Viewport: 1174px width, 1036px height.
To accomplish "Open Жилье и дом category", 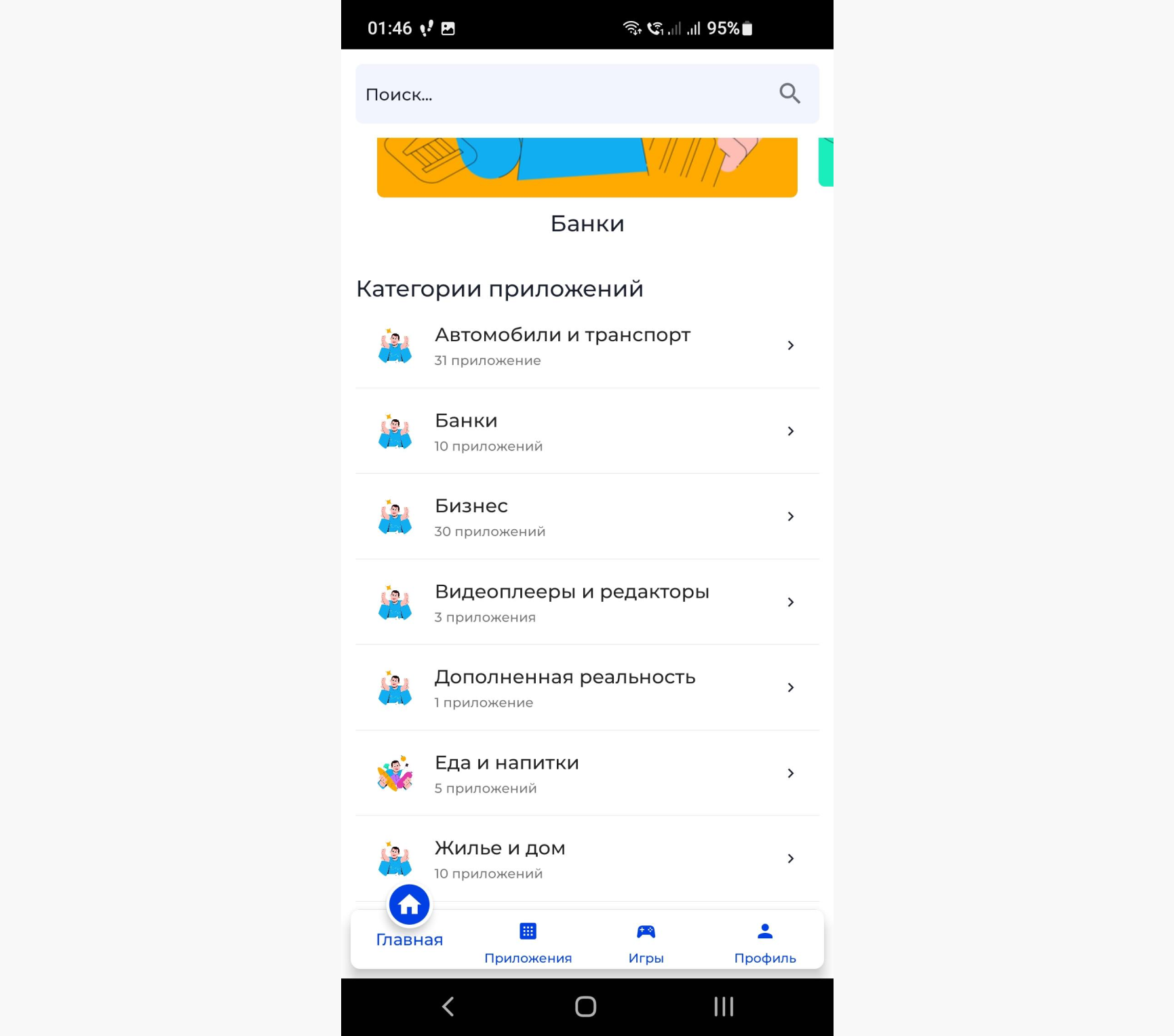I will click(587, 859).
